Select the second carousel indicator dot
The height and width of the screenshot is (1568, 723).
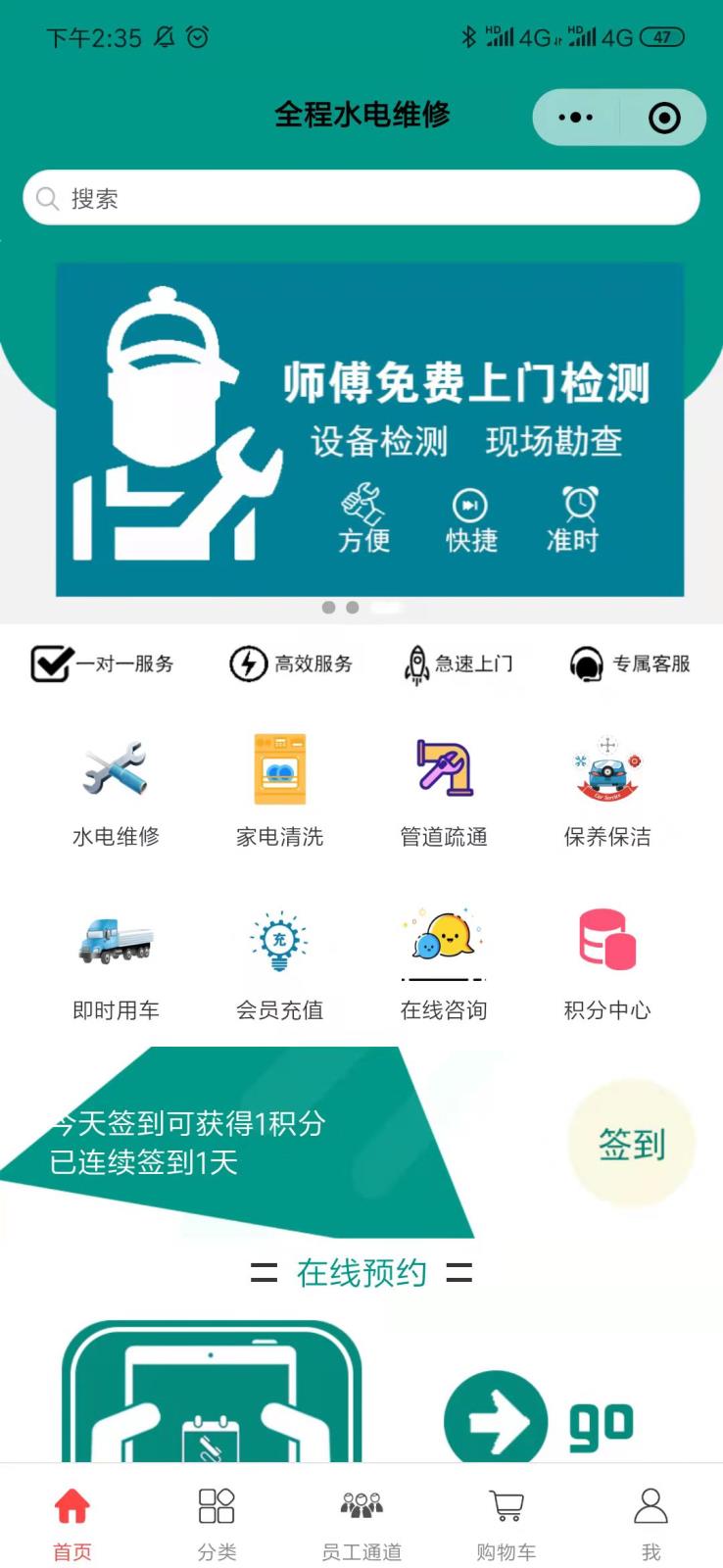(x=353, y=608)
